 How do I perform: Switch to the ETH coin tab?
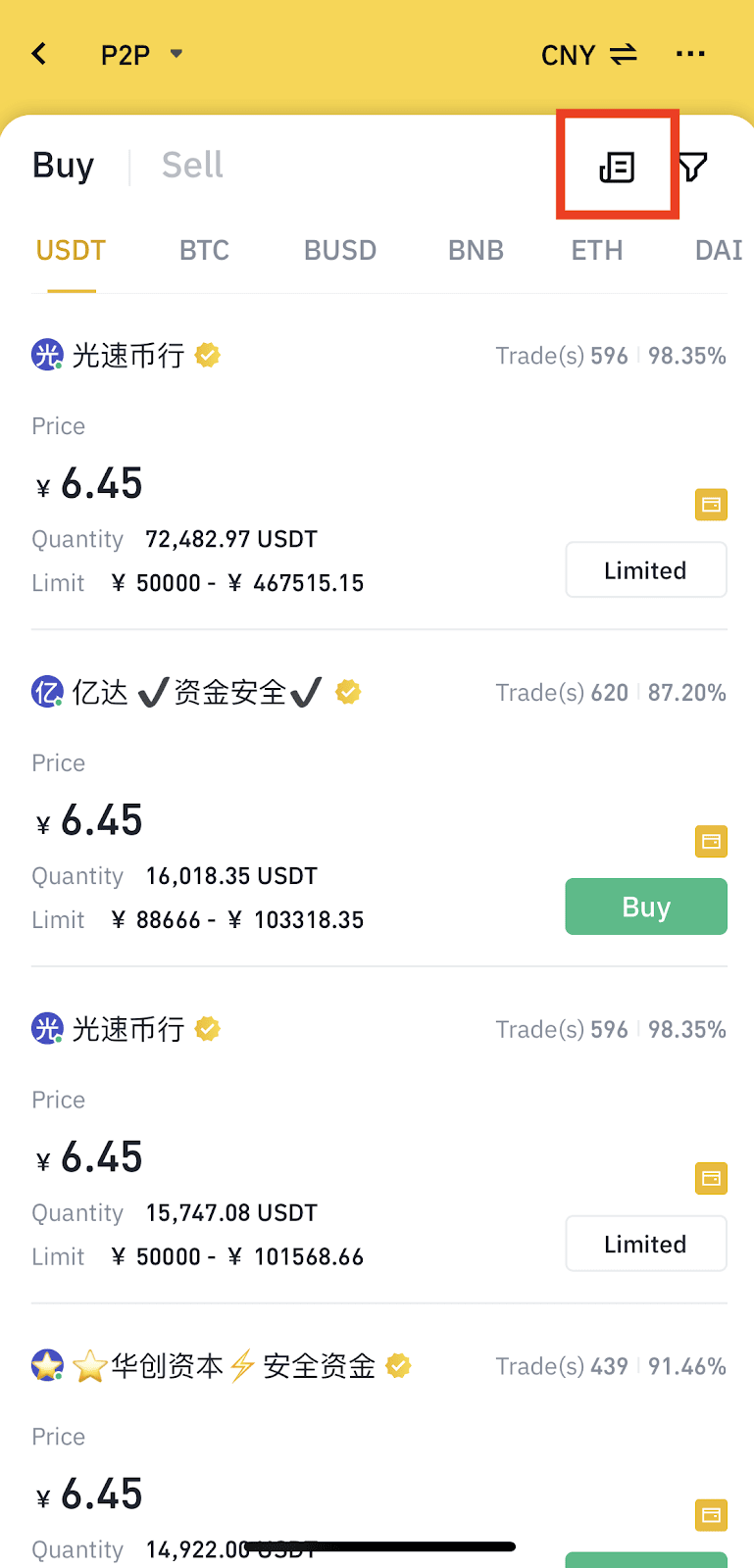tap(597, 251)
